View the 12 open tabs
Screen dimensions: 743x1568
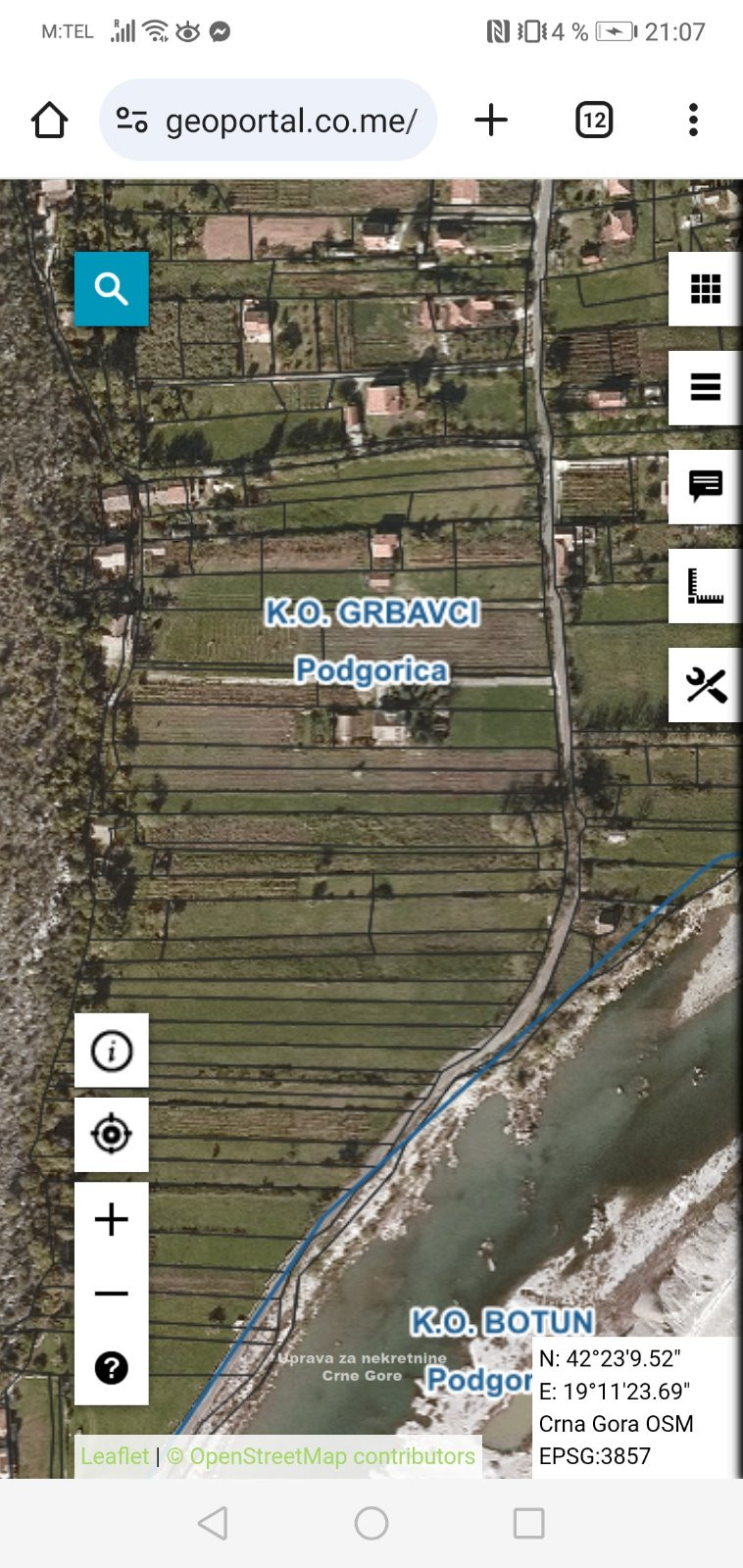pos(594,121)
